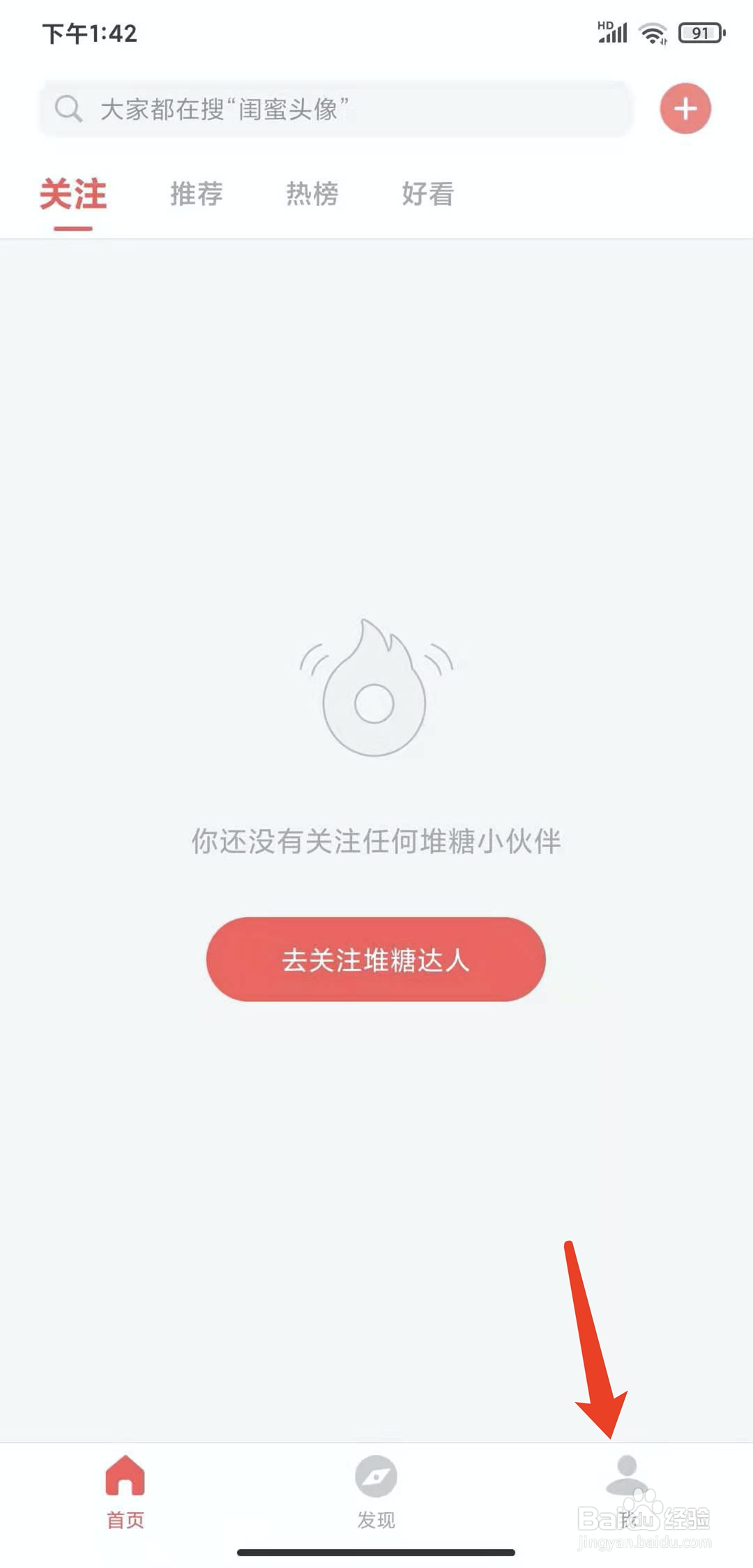The height and width of the screenshot is (1568, 753).
Task: Select the 关注 tab
Action: (73, 195)
